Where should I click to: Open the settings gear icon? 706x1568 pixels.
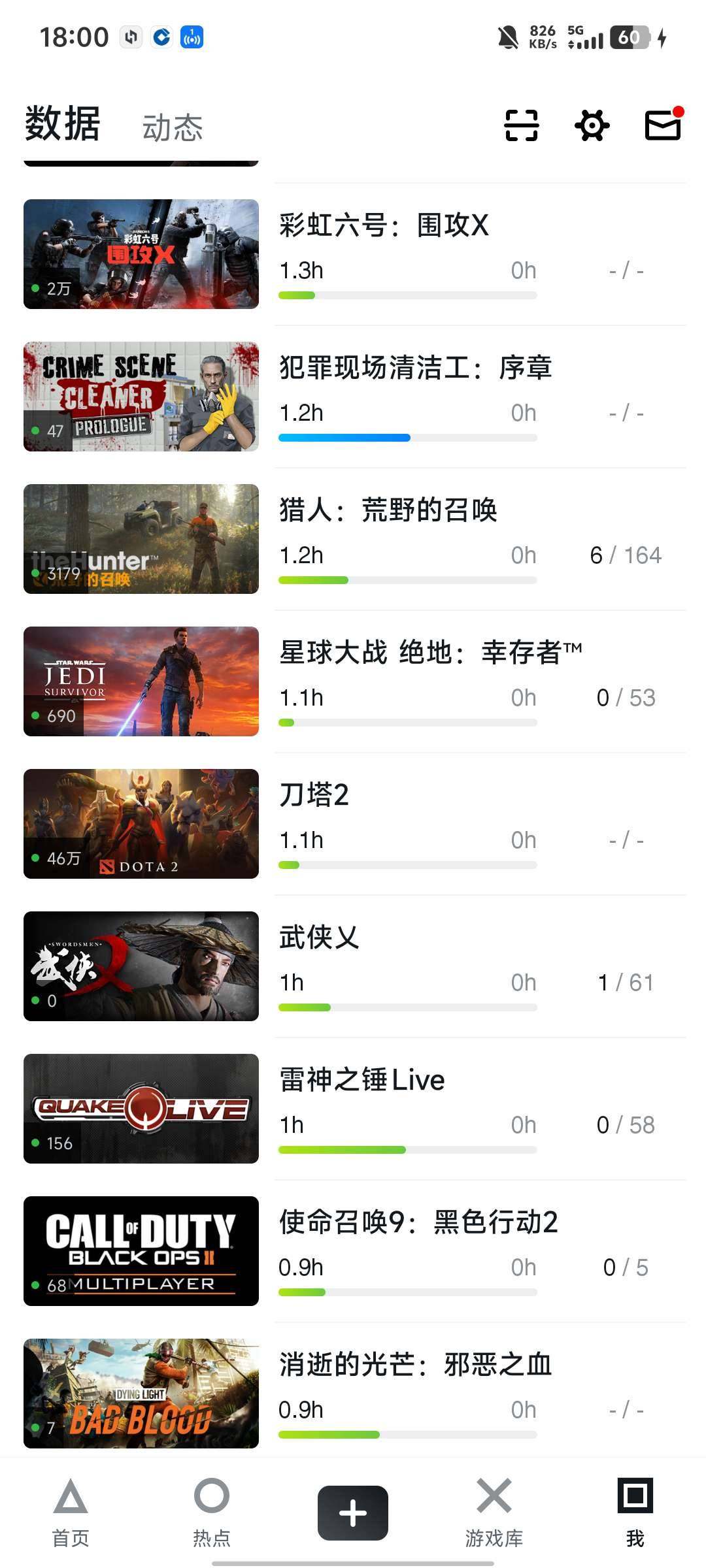(x=592, y=124)
